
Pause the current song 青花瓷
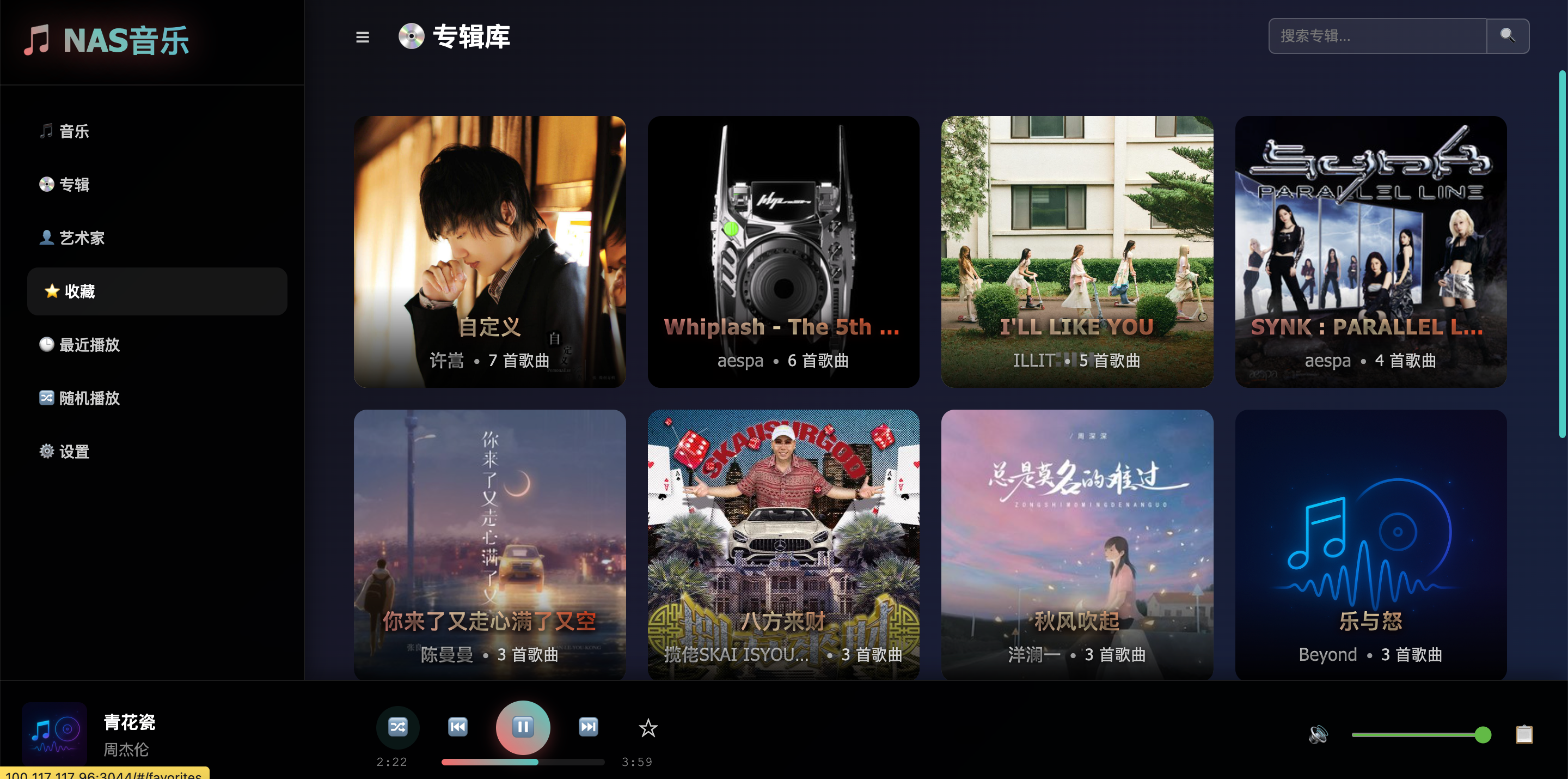(x=523, y=727)
